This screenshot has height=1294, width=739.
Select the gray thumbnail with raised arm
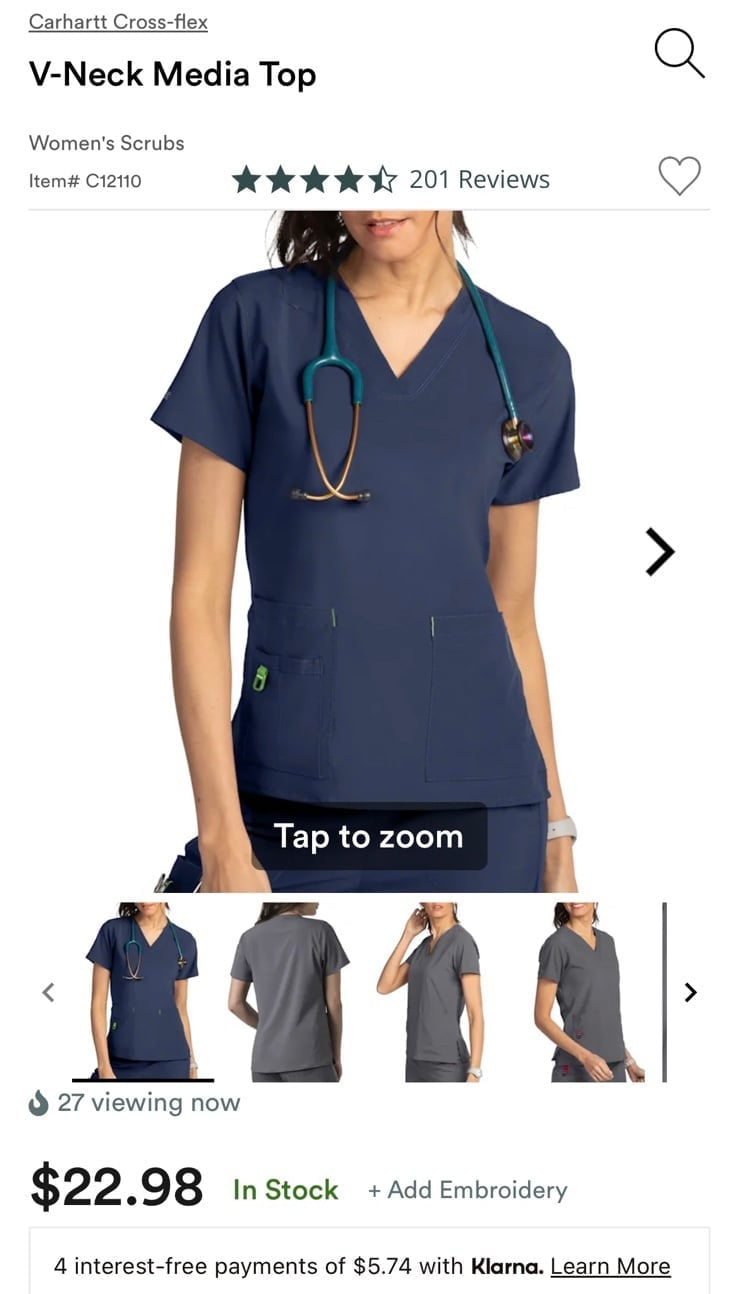pos(435,991)
